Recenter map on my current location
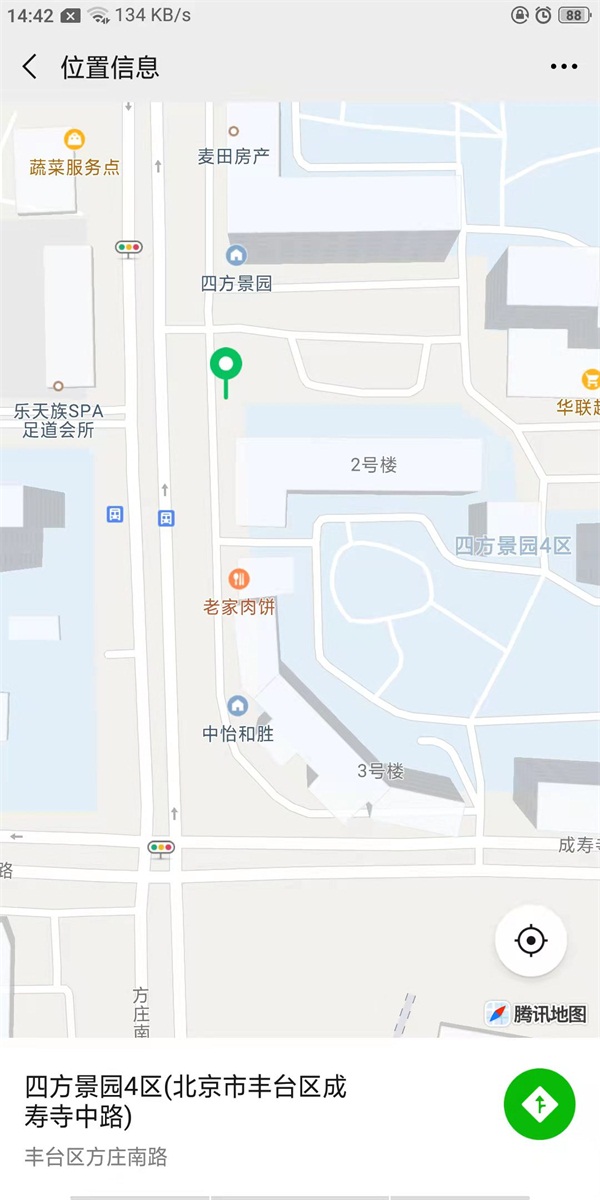This screenshot has width=600, height=1200. [x=531, y=940]
